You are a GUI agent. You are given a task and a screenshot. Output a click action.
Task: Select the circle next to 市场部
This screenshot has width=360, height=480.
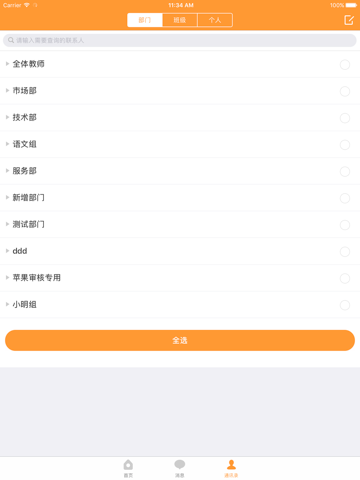pyautogui.click(x=345, y=91)
